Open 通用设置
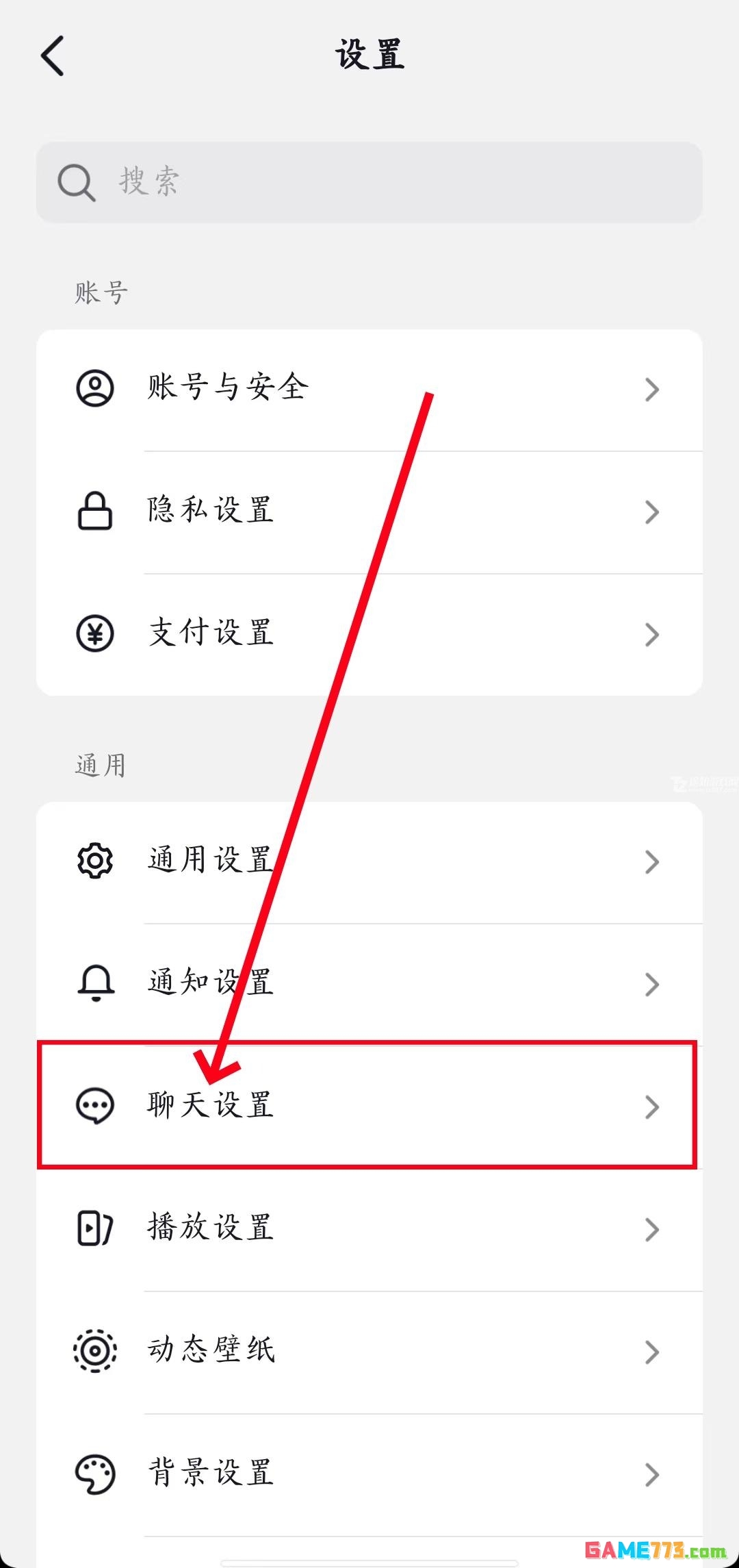Image resolution: width=739 pixels, height=1568 pixels. click(369, 861)
